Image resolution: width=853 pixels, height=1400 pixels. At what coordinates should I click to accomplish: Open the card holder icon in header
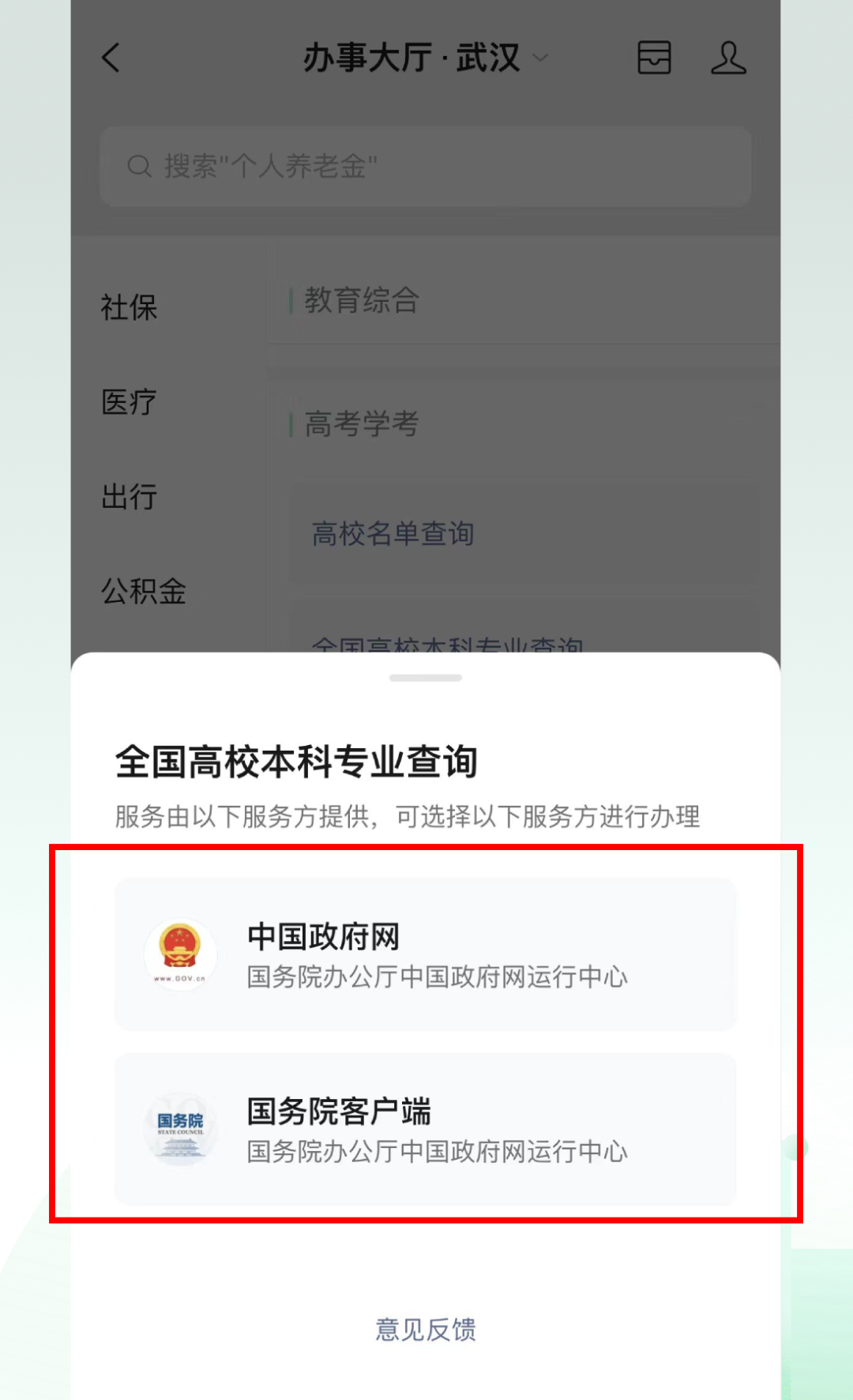(x=654, y=58)
